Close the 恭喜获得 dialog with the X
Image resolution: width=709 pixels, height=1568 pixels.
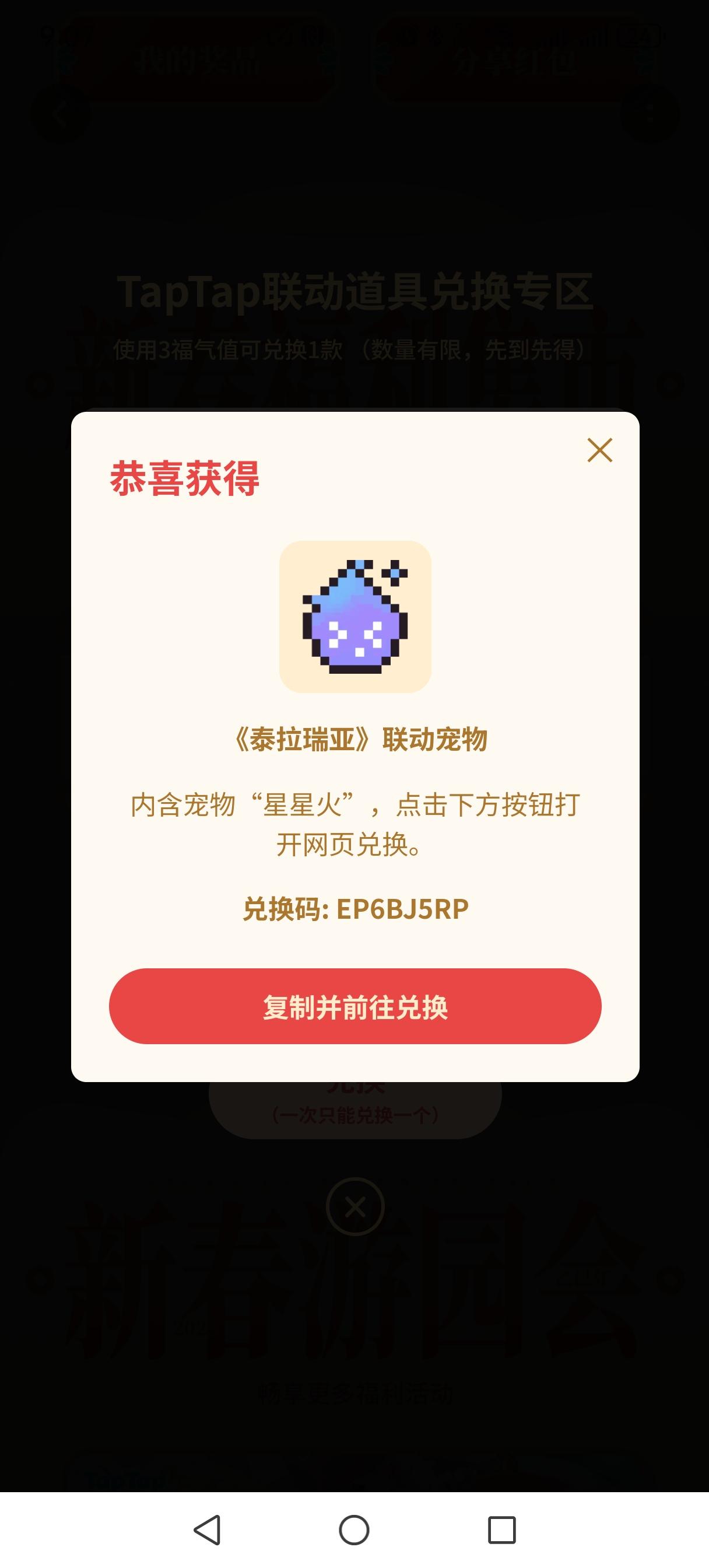599,449
